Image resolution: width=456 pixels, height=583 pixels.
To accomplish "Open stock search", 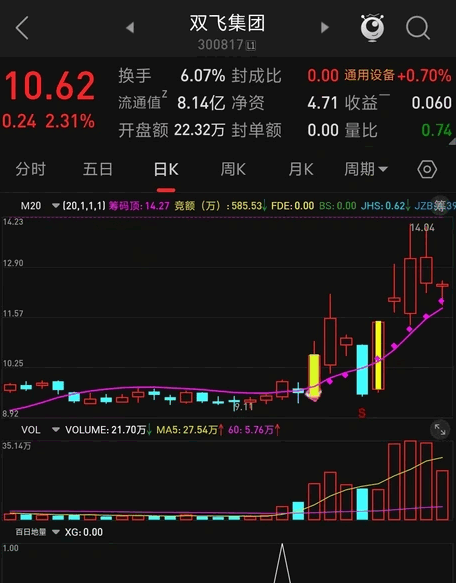I will pos(418,28).
